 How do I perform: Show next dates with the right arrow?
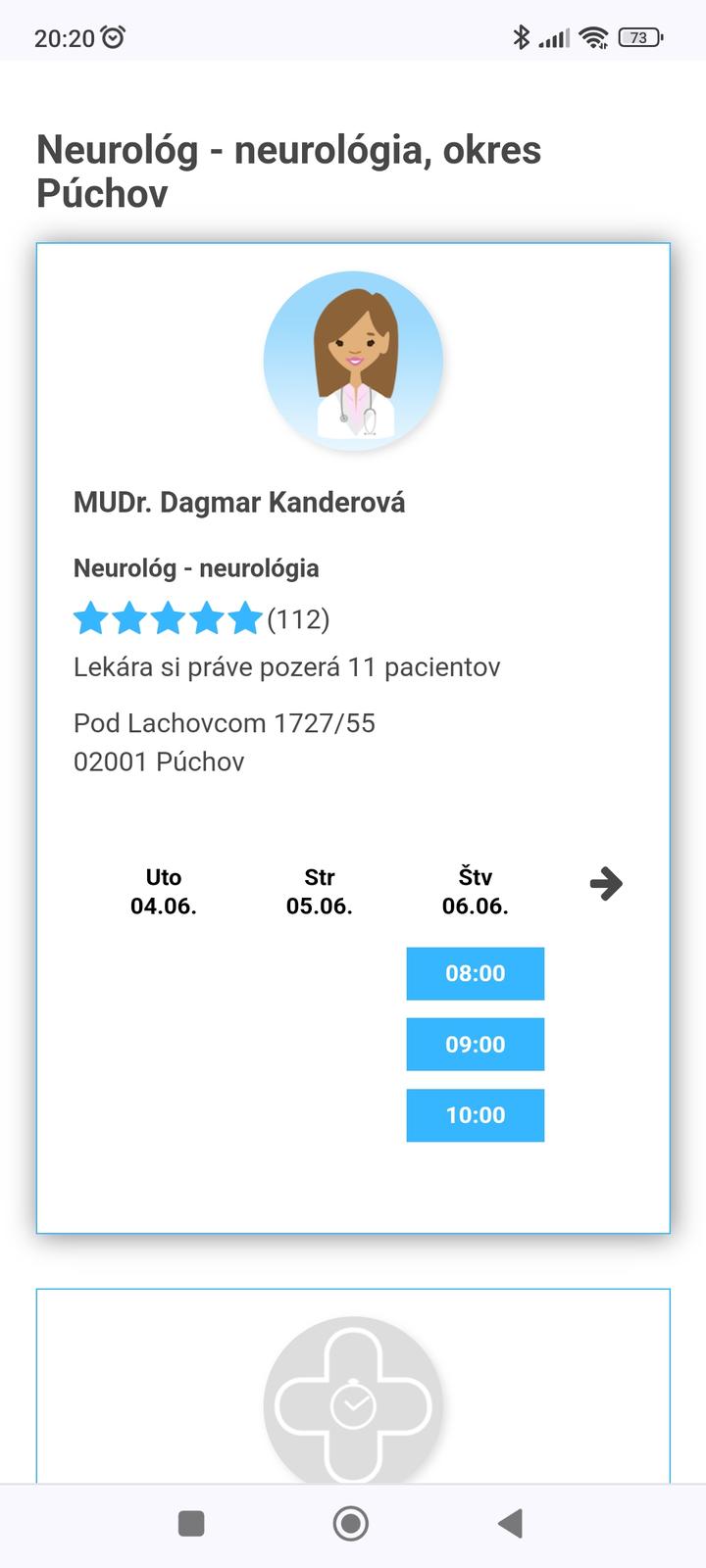coord(606,883)
